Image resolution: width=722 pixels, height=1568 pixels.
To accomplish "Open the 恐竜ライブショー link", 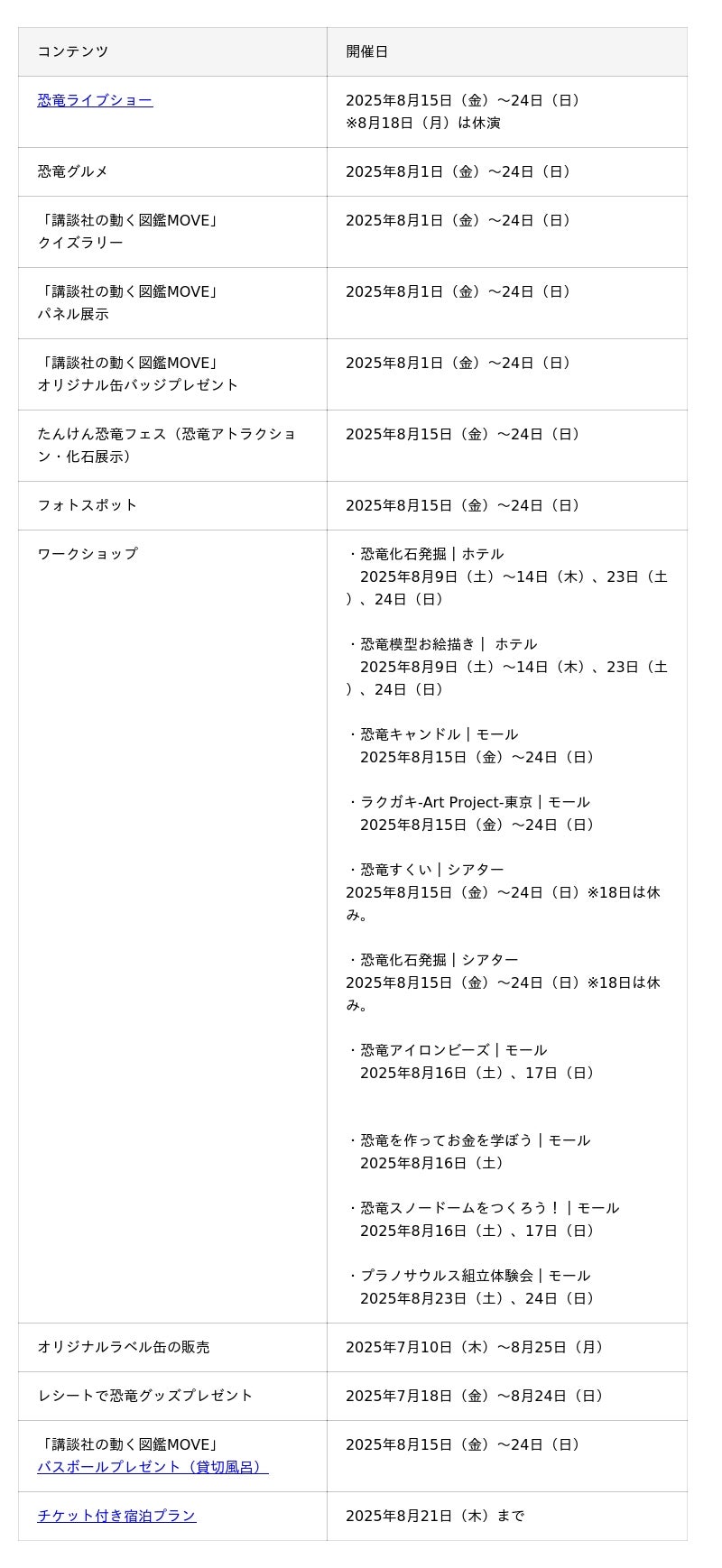I will (95, 100).
